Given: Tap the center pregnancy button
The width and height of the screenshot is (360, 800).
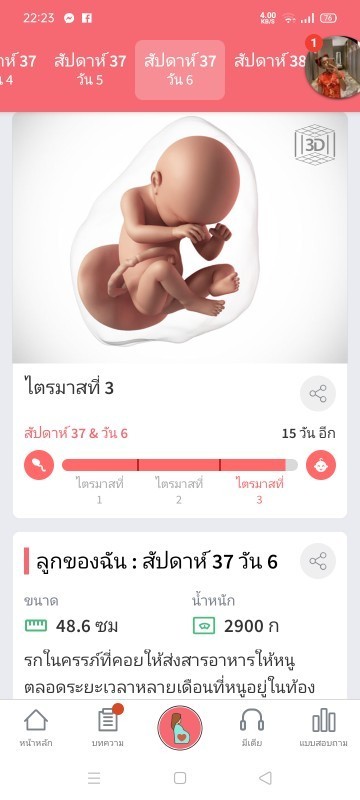Looking at the screenshot, I should (x=180, y=728).
